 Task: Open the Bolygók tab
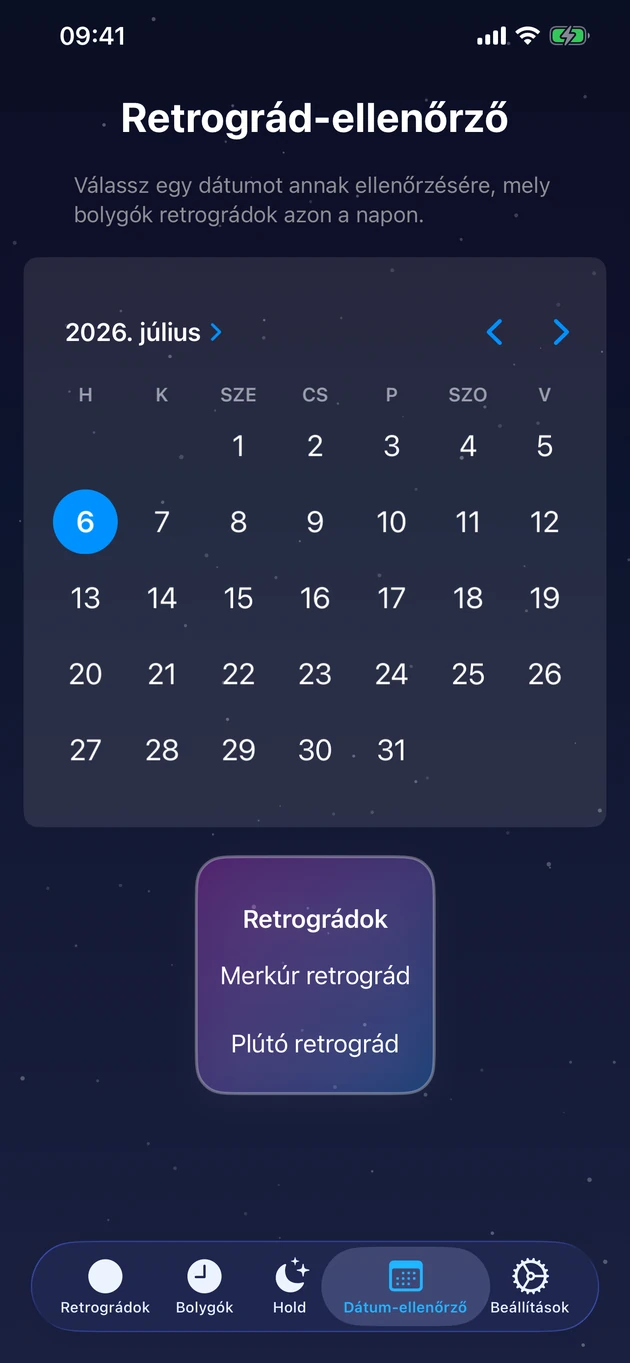click(x=204, y=1287)
